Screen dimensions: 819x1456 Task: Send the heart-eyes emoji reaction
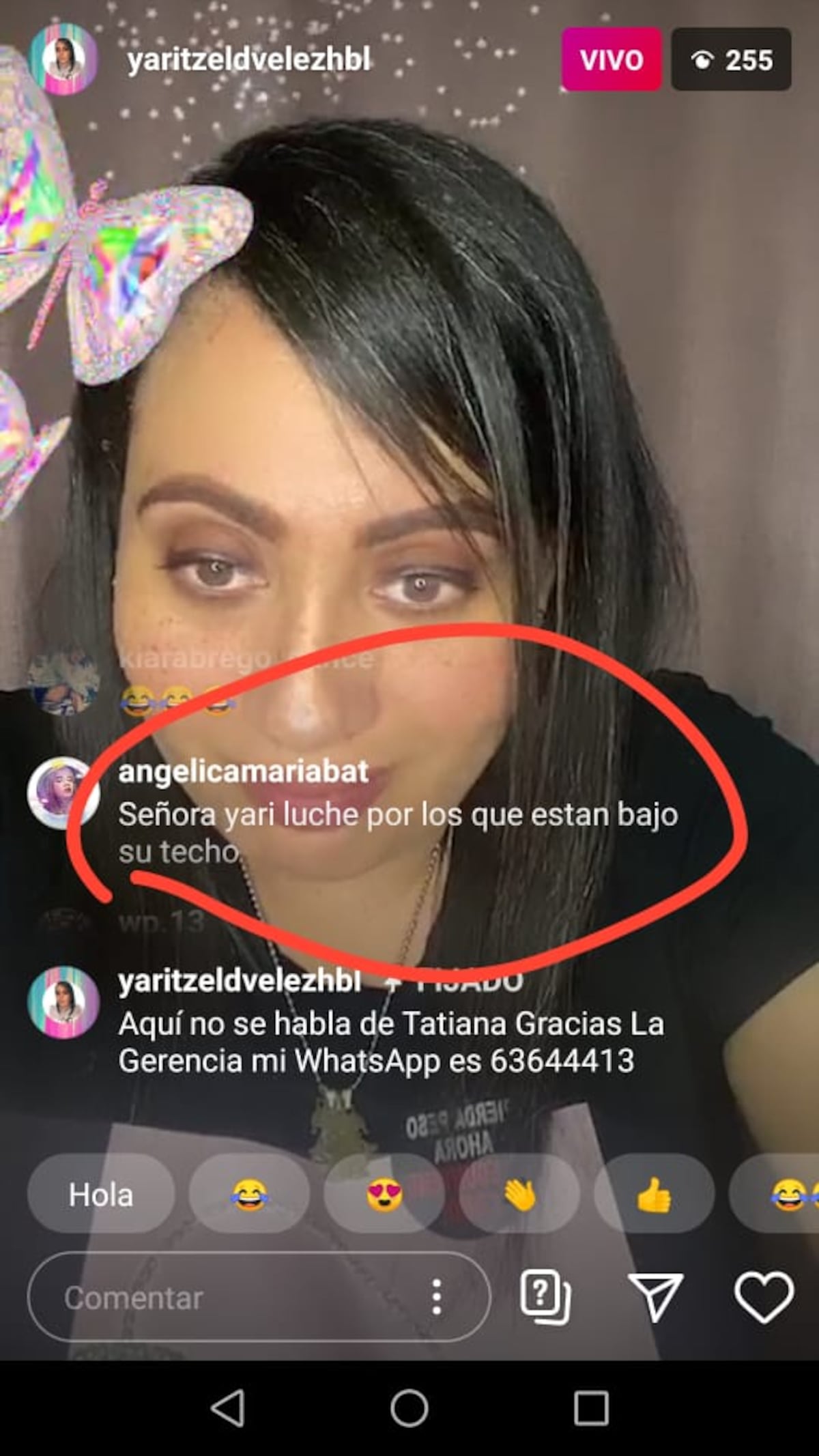[384, 1195]
